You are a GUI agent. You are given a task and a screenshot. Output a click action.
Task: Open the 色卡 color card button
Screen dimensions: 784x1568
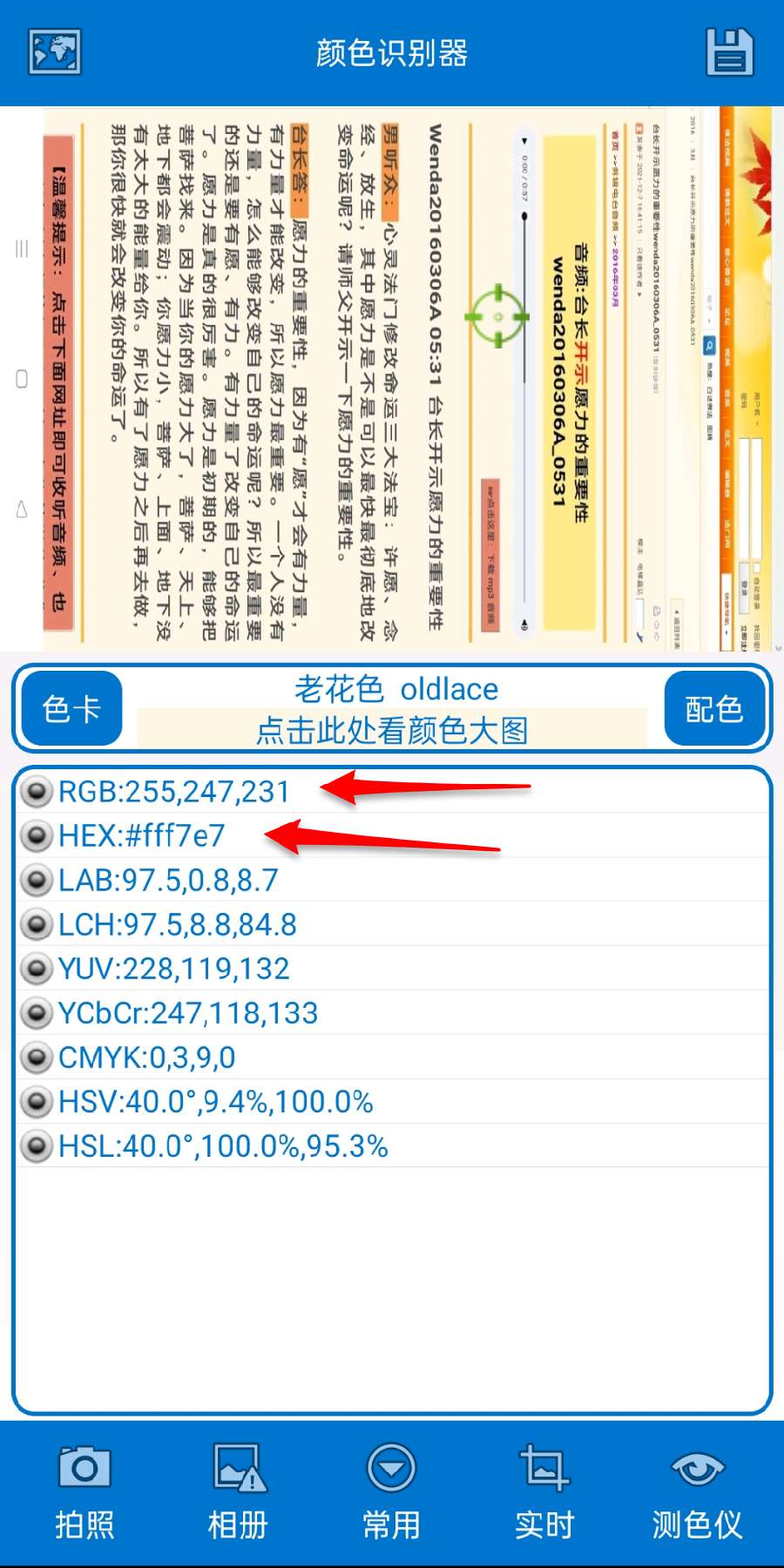71,709
